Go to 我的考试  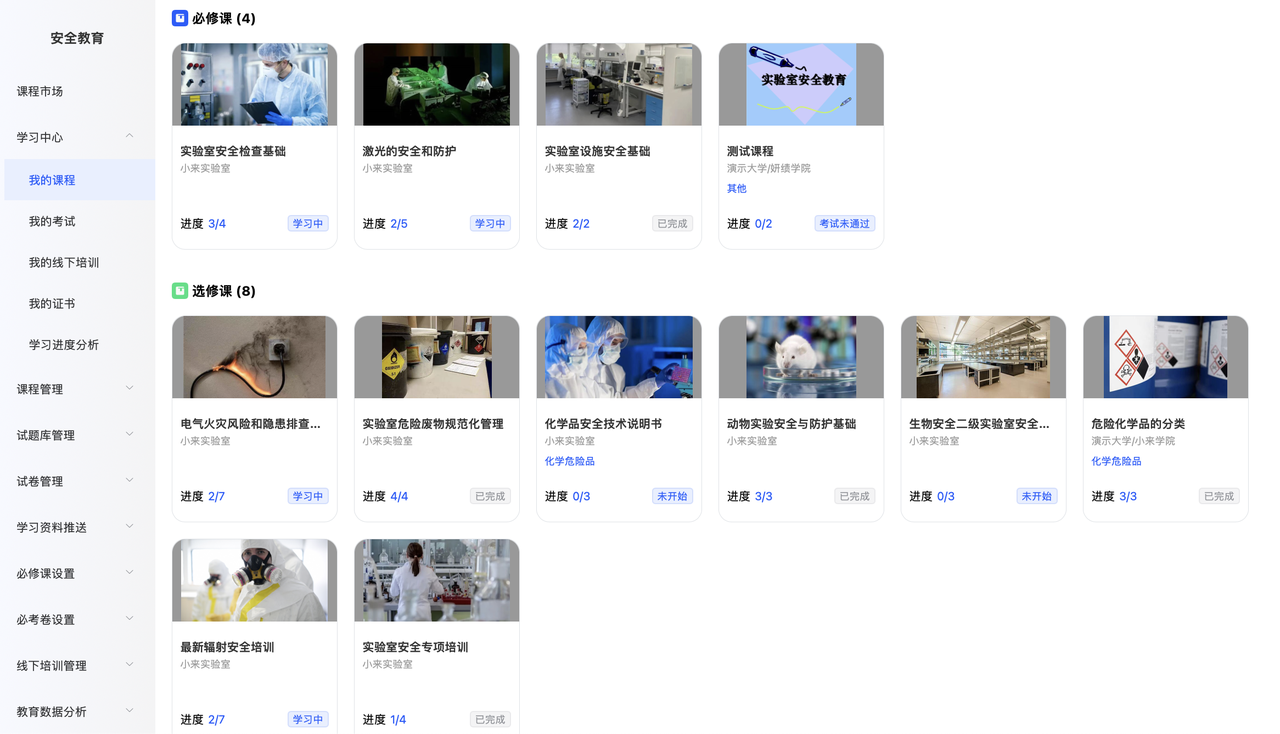[52, 221]
